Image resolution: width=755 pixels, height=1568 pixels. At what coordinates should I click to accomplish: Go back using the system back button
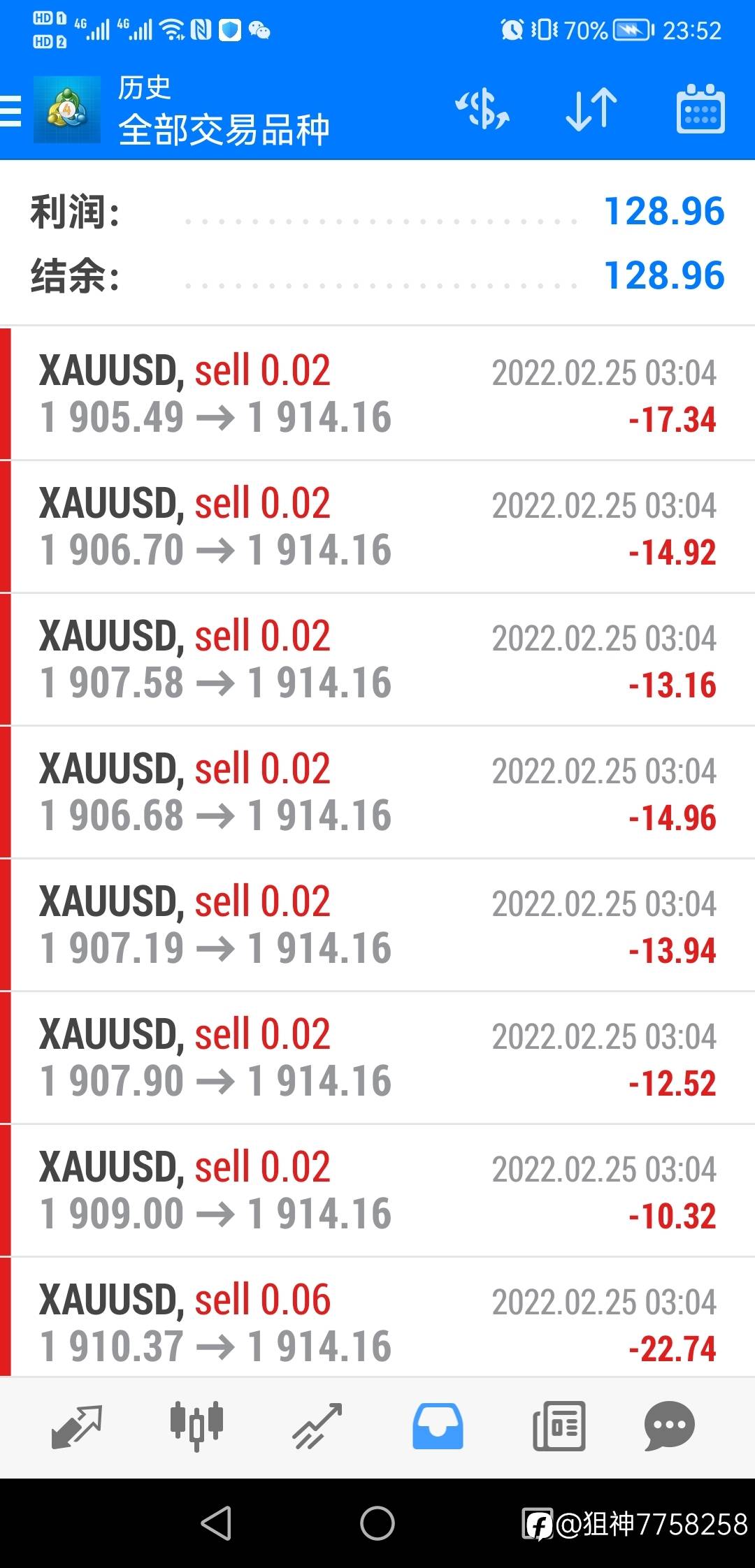[x=216, y=1523]
